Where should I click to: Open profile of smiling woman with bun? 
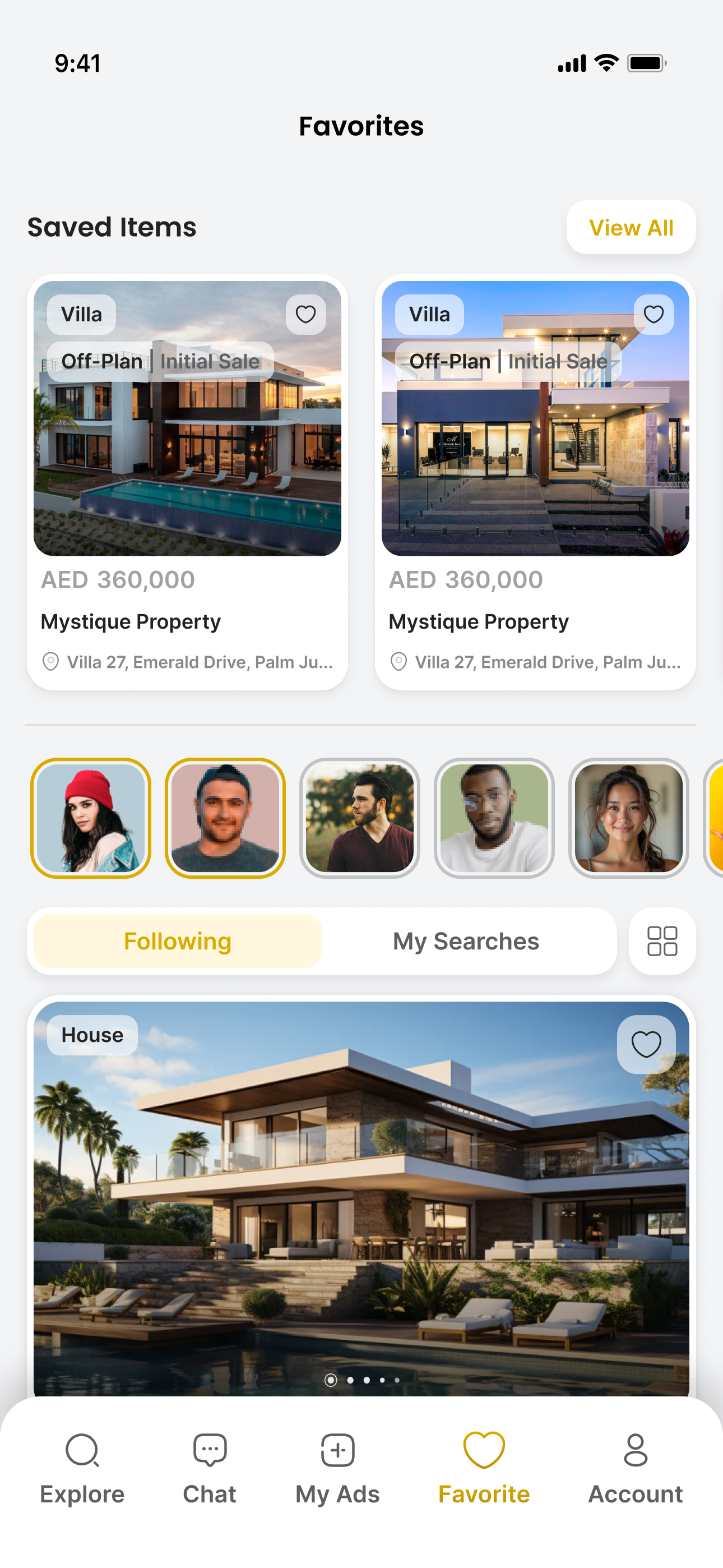tap(628, 818)
